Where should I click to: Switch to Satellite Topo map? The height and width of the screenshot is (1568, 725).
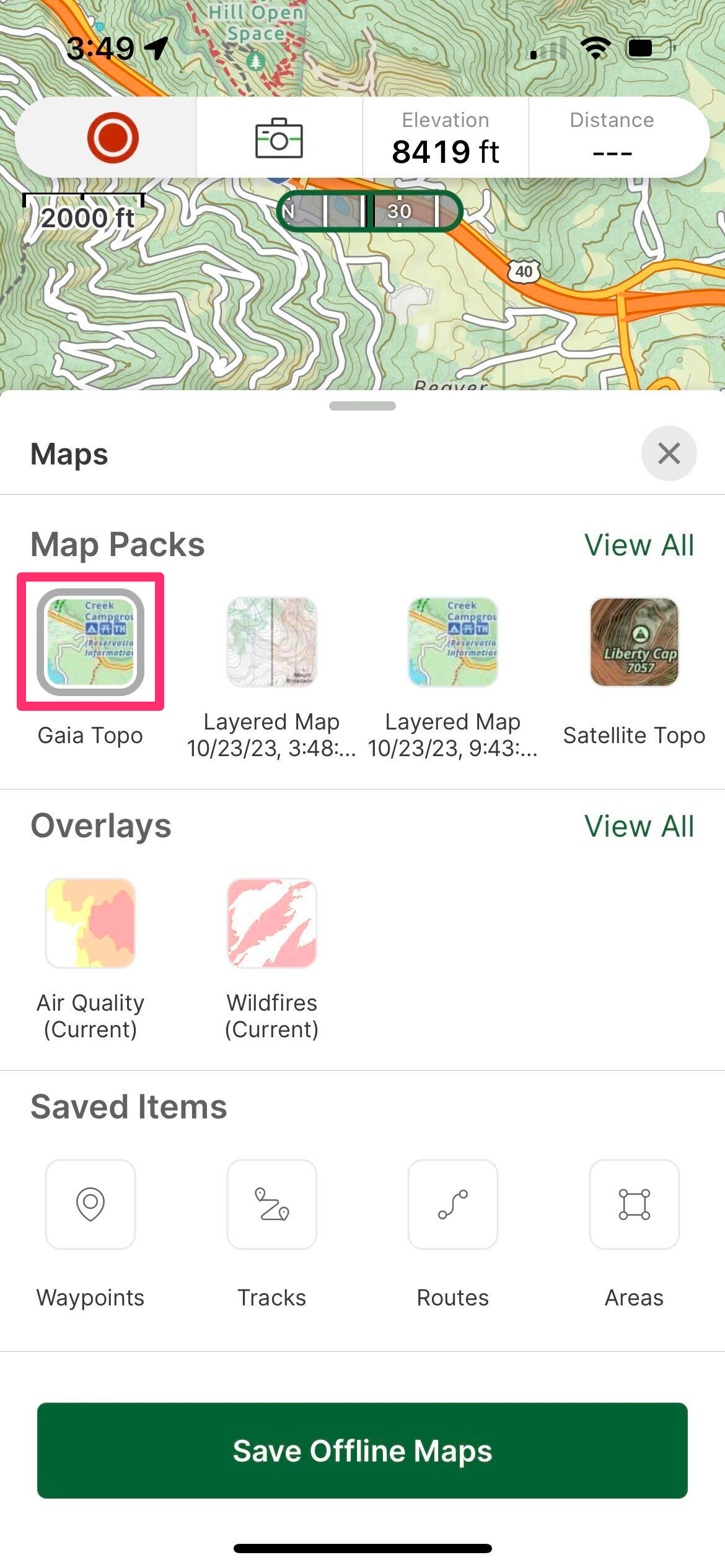coord(634,642)
